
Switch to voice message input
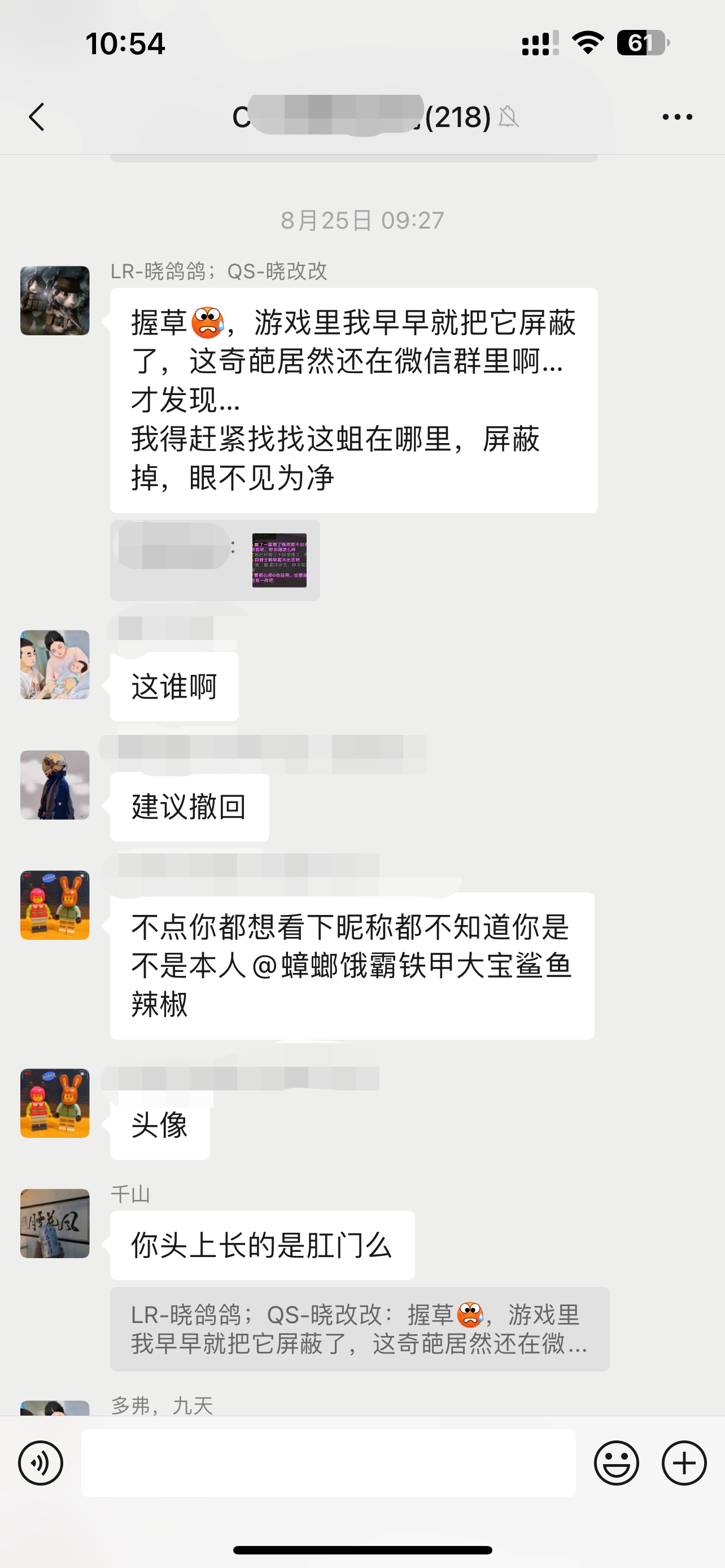click(40, 1462)
